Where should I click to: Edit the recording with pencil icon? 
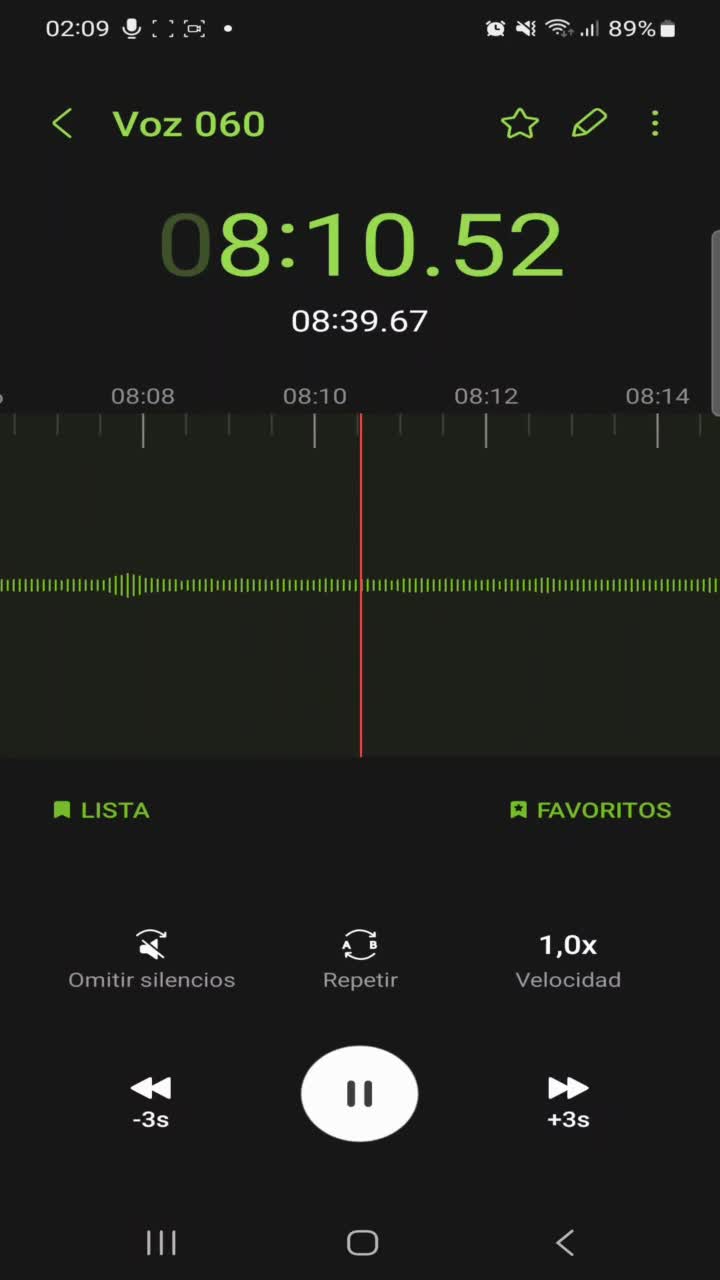[x=589, y=124]
